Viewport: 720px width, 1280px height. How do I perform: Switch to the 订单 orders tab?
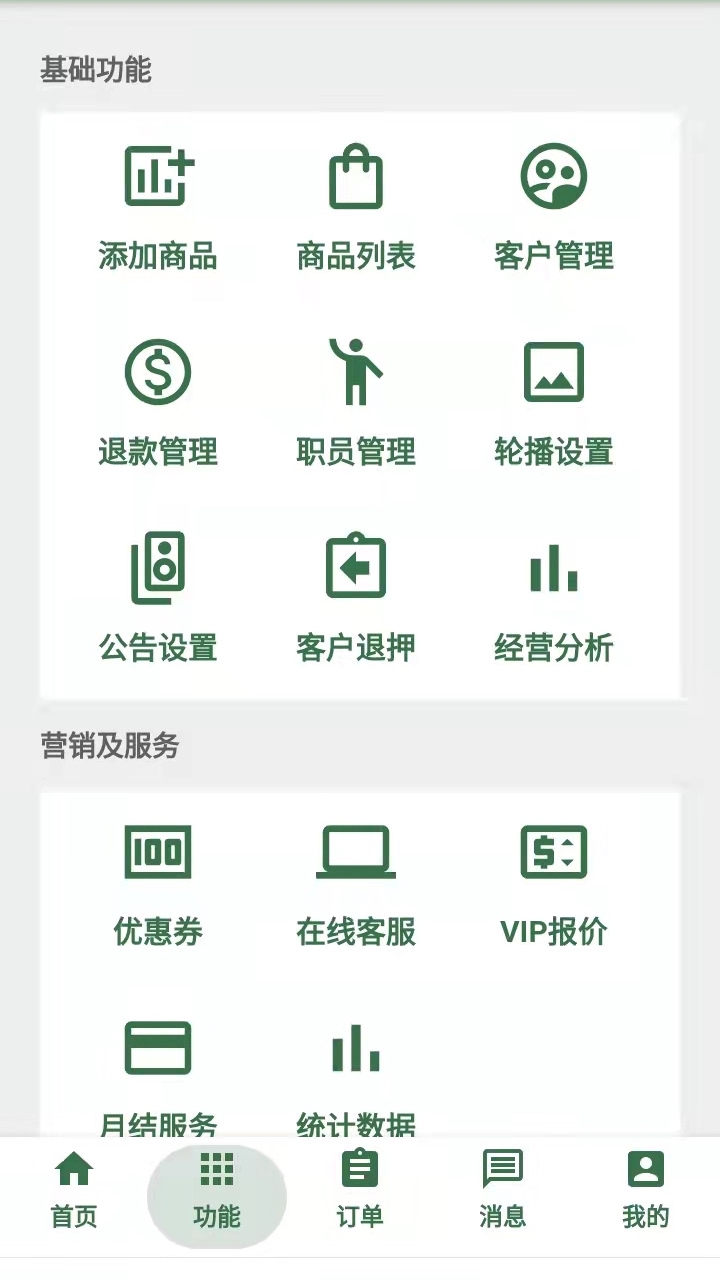(x=360, y=1190)
